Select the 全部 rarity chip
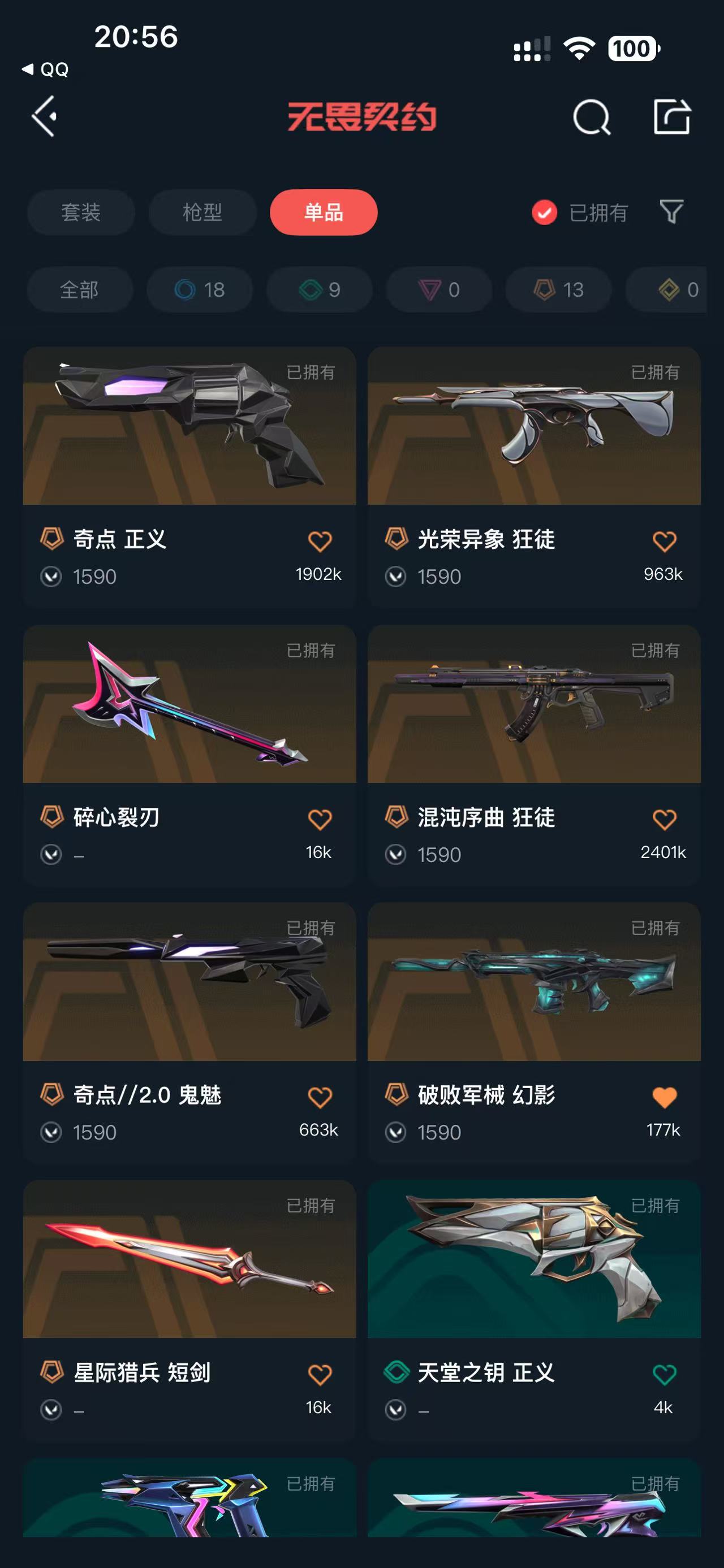Screen dimensions: 724x1568 [x=80, y=290]
